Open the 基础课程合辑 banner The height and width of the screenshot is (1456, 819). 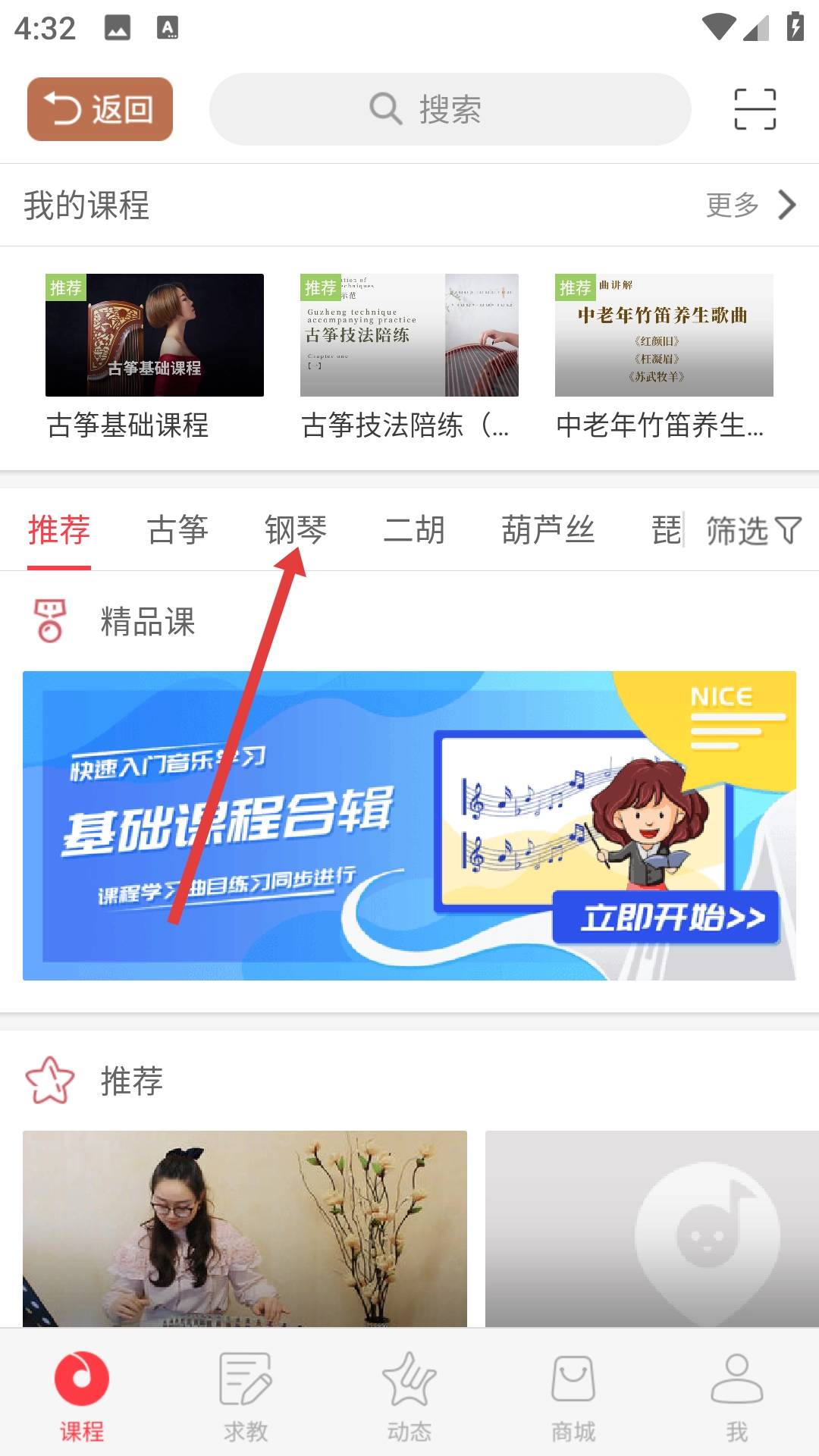409,825
